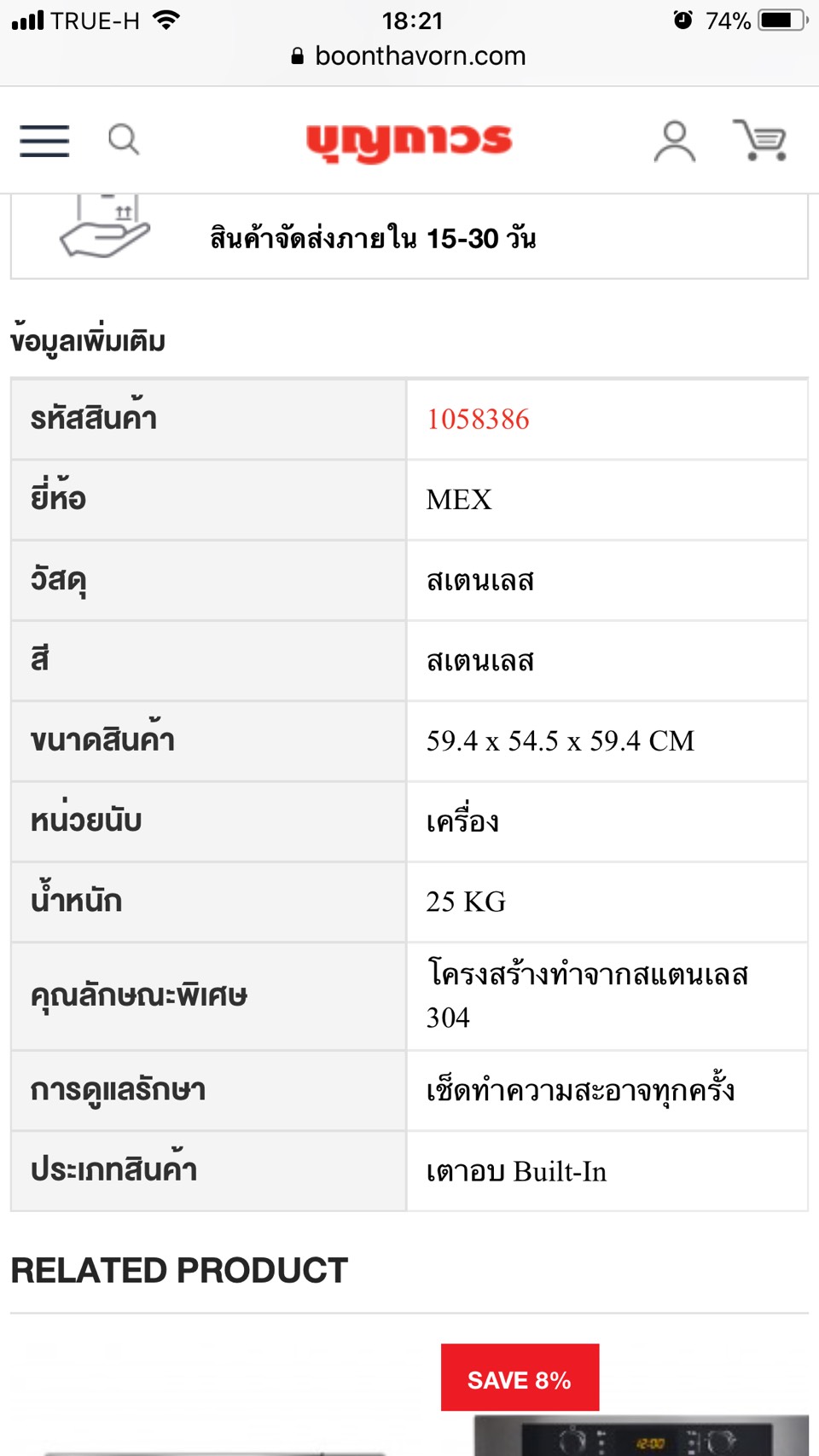Screen dimensions: 819x1456
Task: Tap the search magnifier icon
Action: [x=124, y=139]
